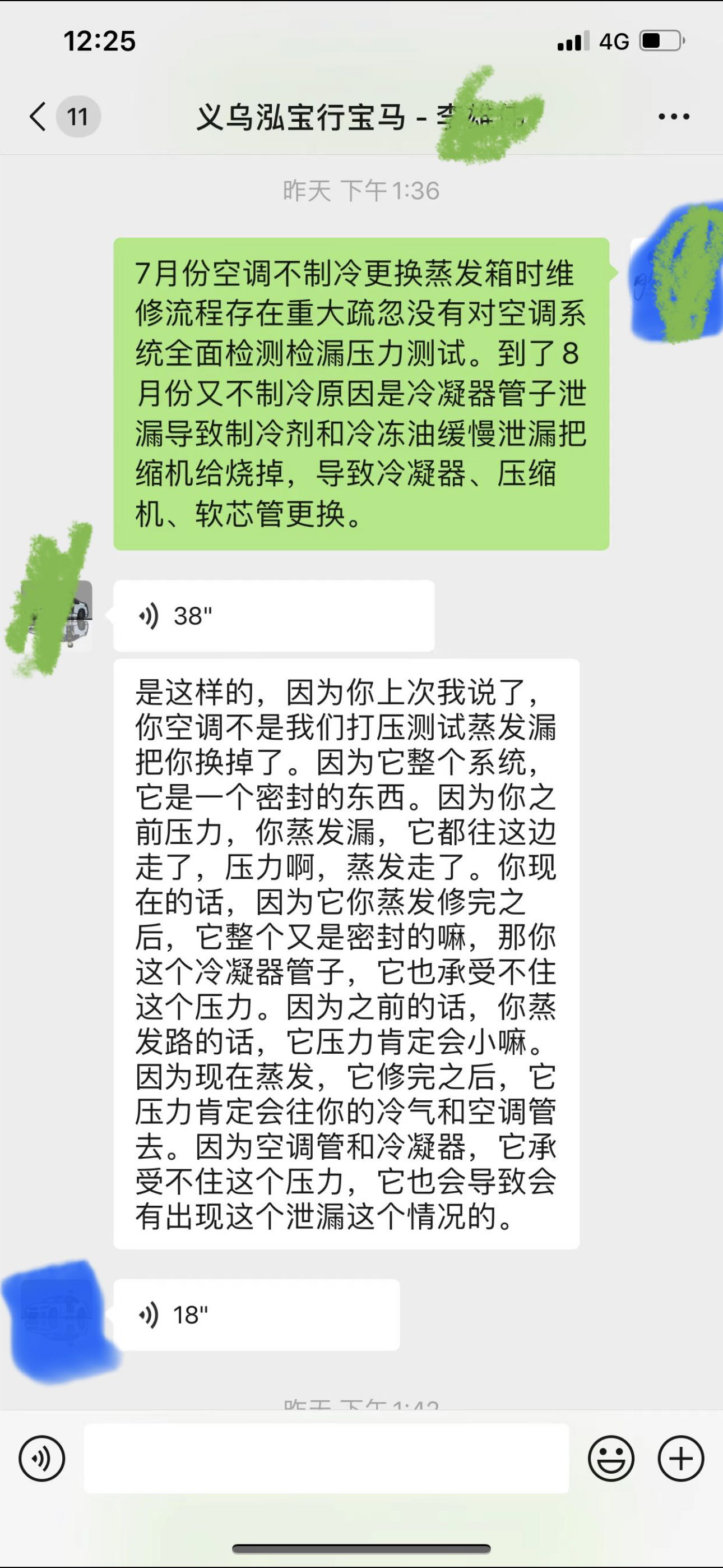This screenshot has width=723, height=1568.
Task: Play the 18-second voice message
Action: 256,1314
